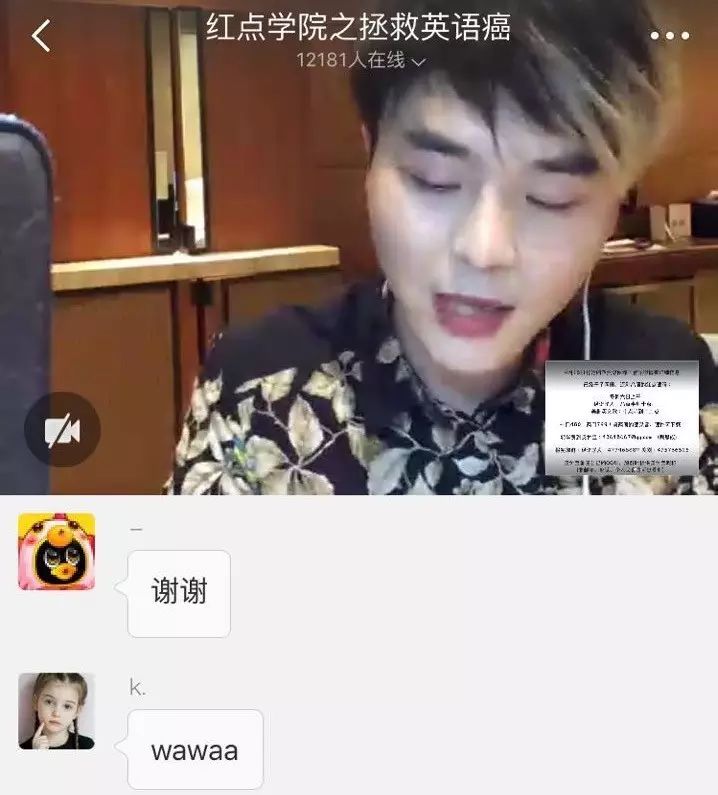
Task: Expand the 12181人在线 online viewers dropdown
Action: [361, 61]
